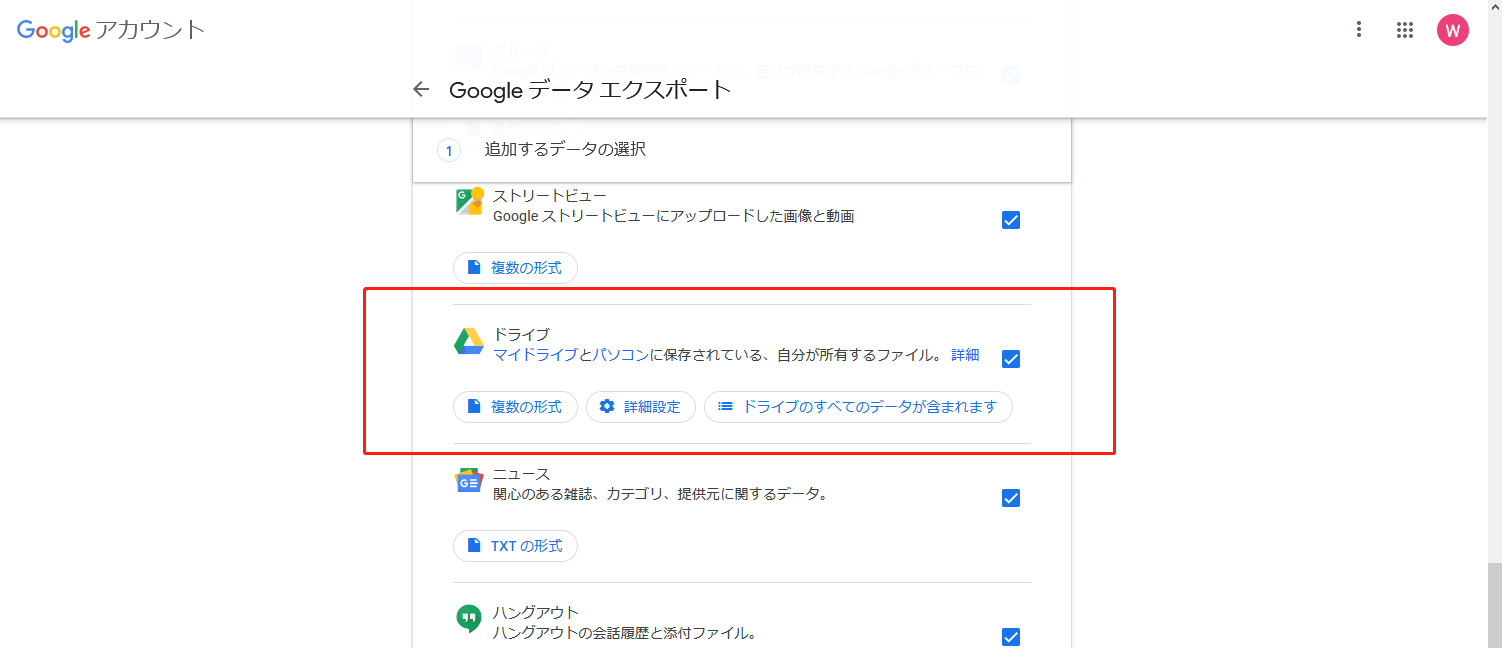Uncheck the ハングアウト checkbox

click(x=1010, y=637)
